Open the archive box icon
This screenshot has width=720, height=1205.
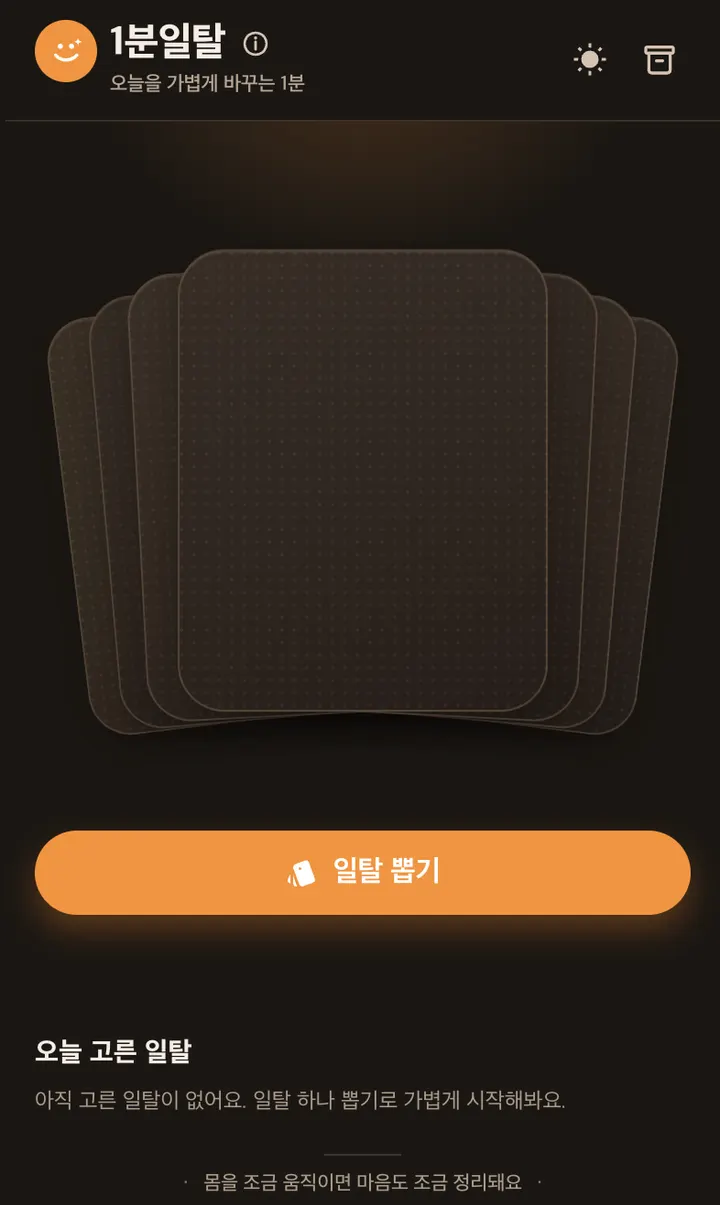(659, 60)
